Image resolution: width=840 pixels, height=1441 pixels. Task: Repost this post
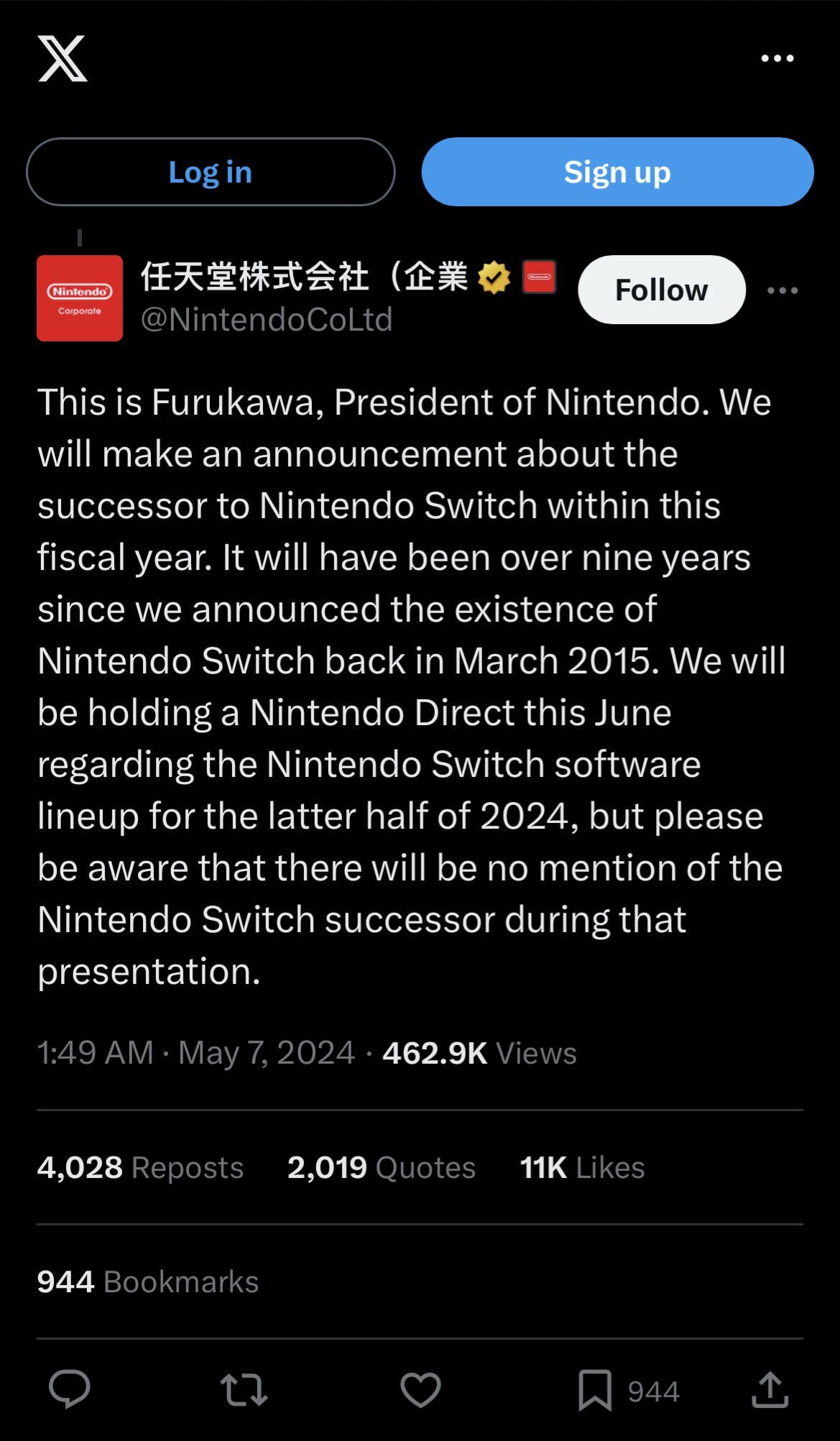tap(244, 1389)
